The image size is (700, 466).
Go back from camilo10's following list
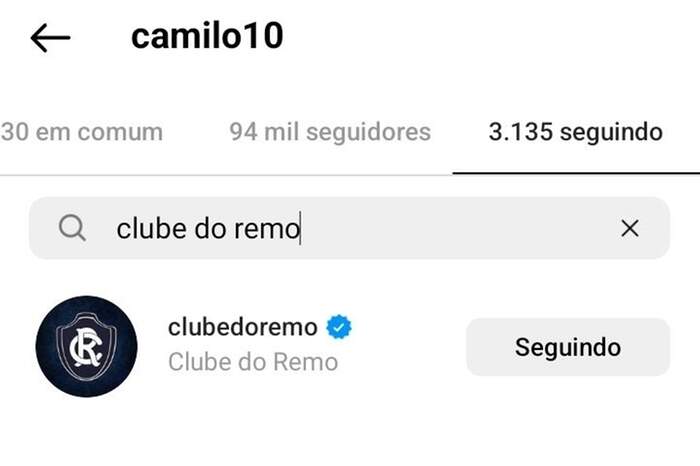click(50, 38)
